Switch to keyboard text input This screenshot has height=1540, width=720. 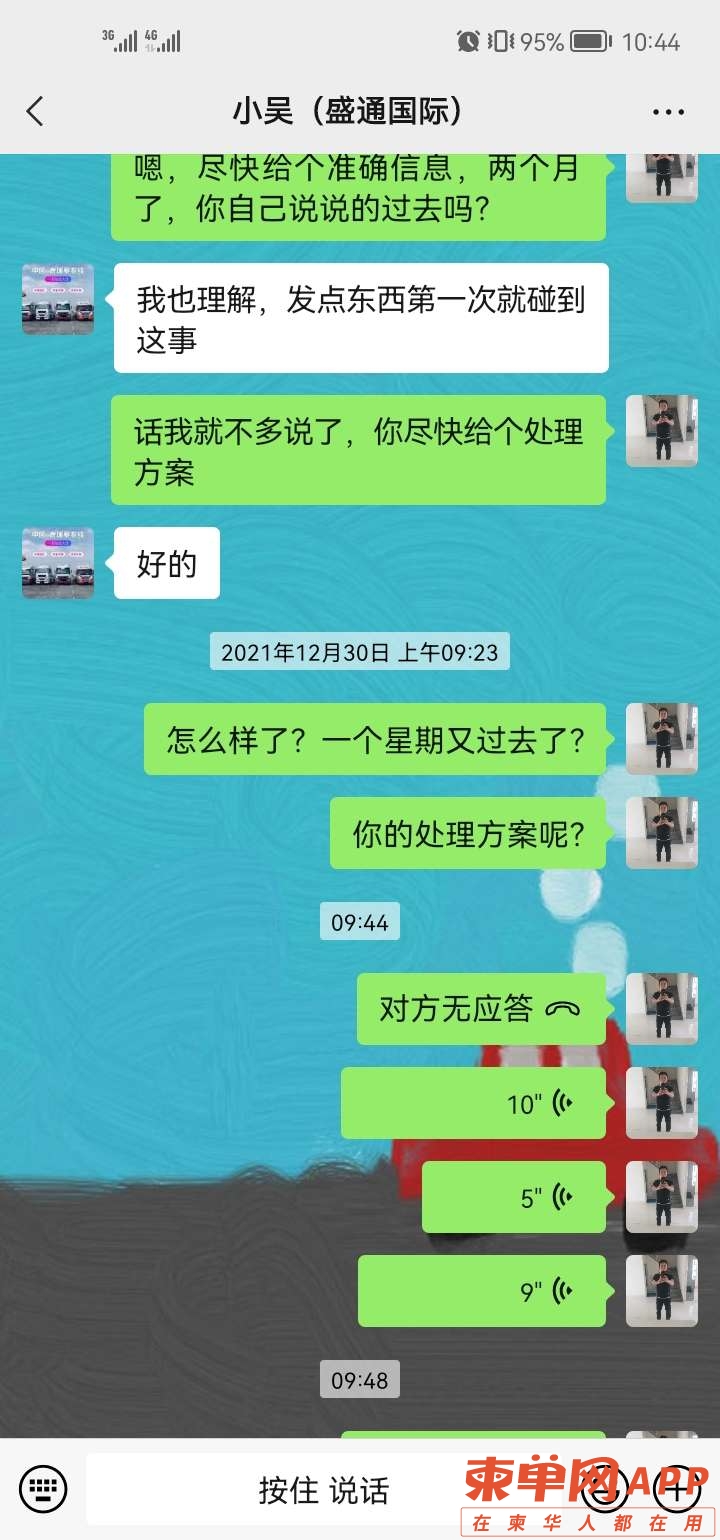[x=43, y=1489]
